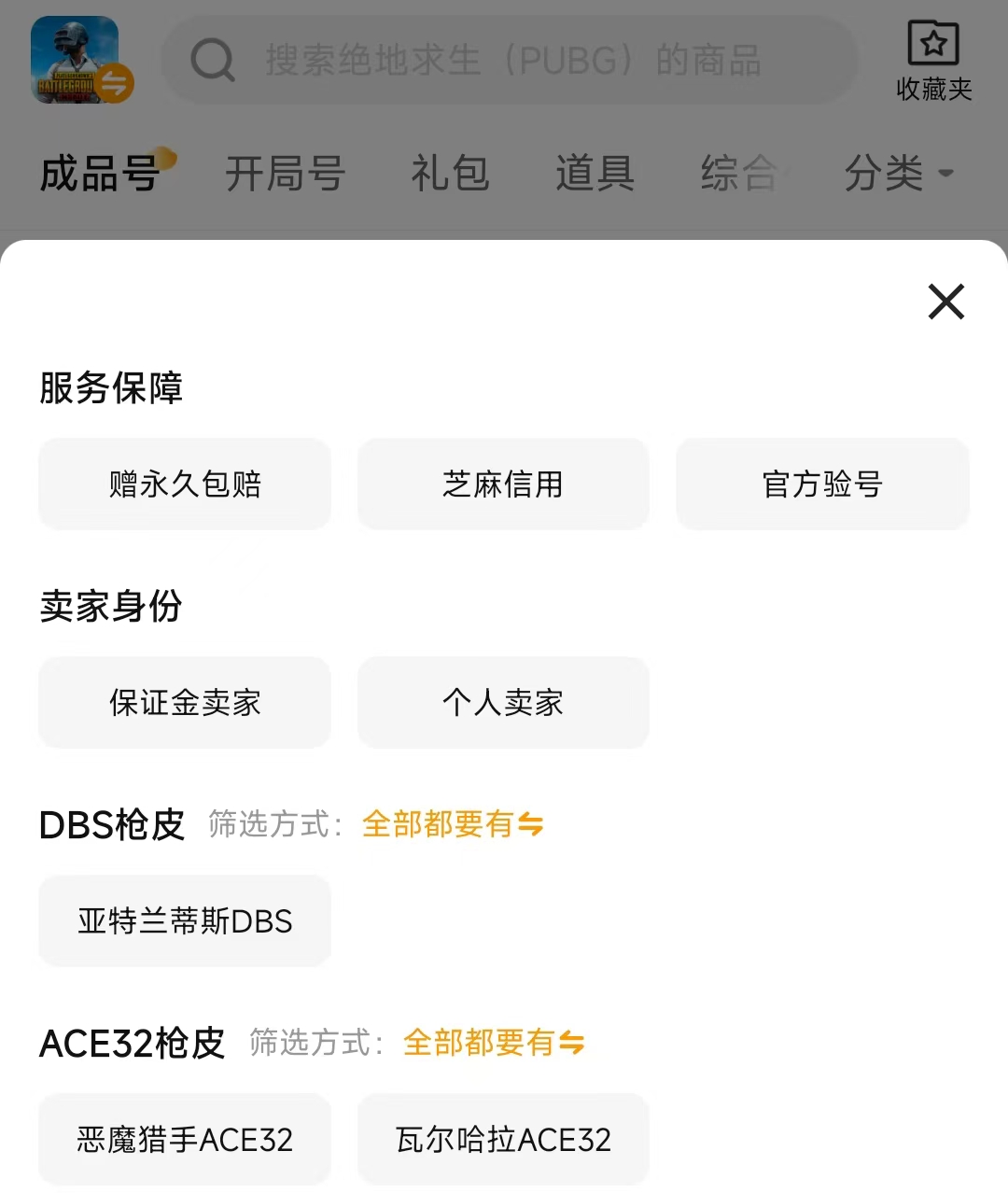Close the filter panel

tap(945, 302)
